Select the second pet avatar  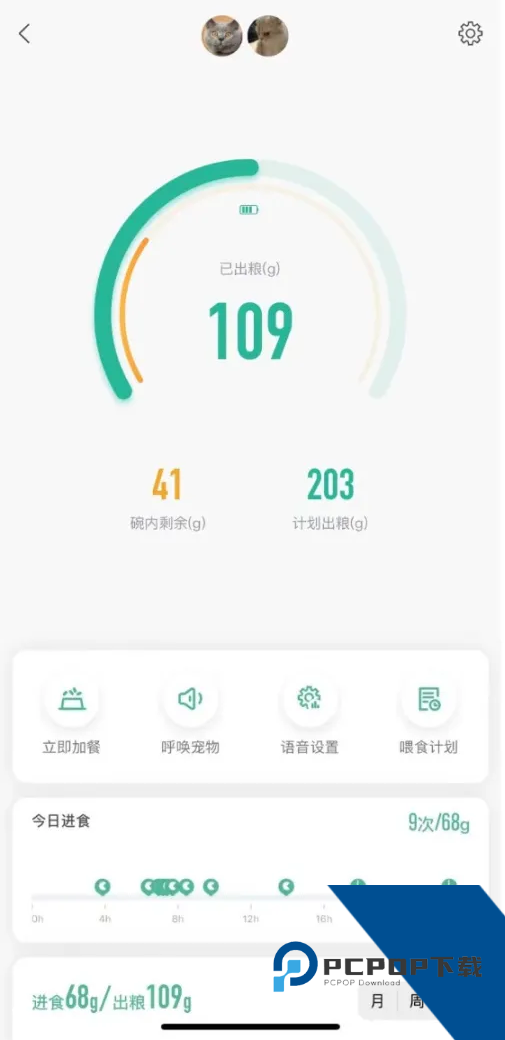pyautogui.click(x=268, y=36)
